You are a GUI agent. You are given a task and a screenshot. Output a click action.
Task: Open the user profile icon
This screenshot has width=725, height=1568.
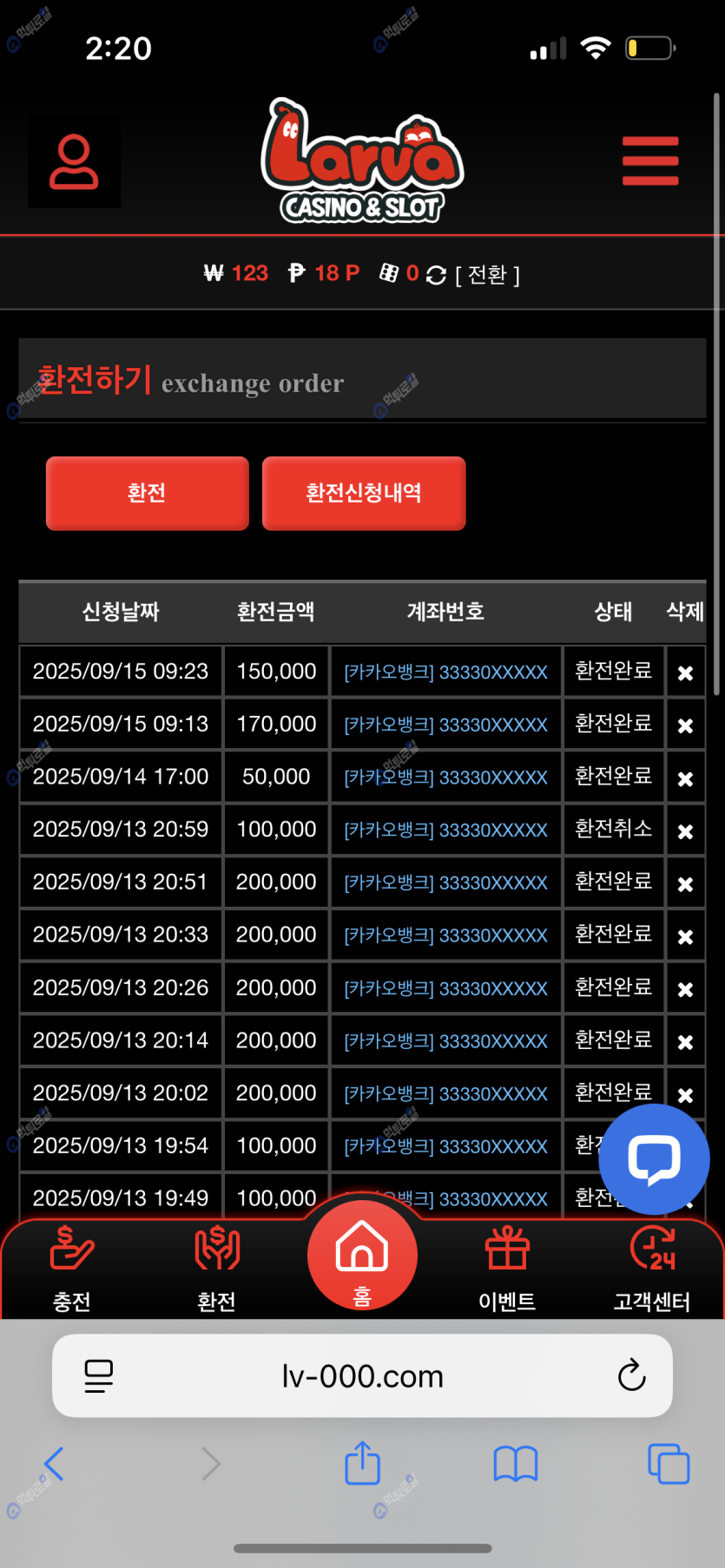(x=74, y=162)
